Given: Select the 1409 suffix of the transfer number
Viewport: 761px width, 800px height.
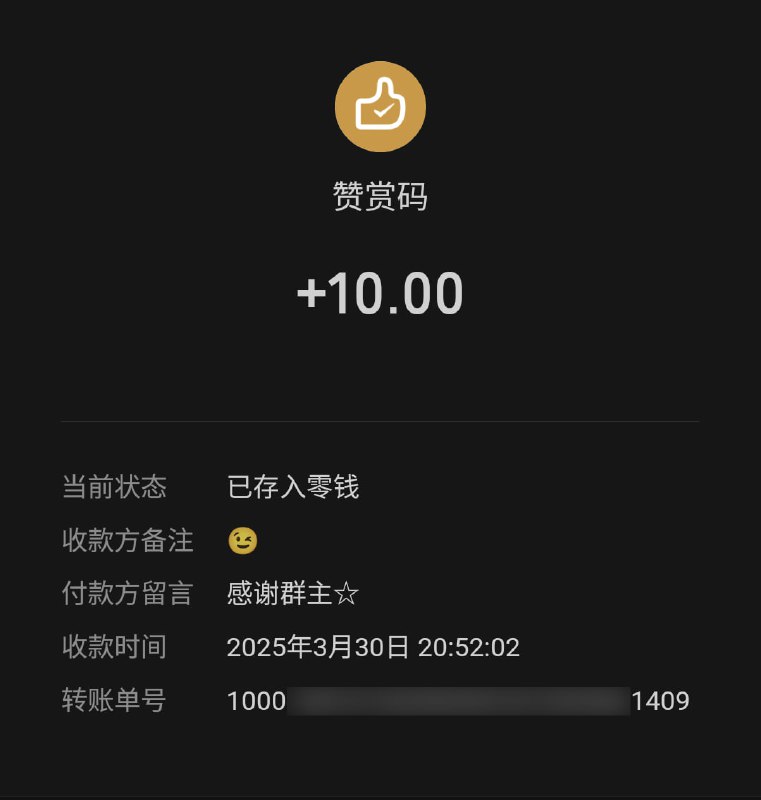Looking at the screenshot, I should [661, 701].
